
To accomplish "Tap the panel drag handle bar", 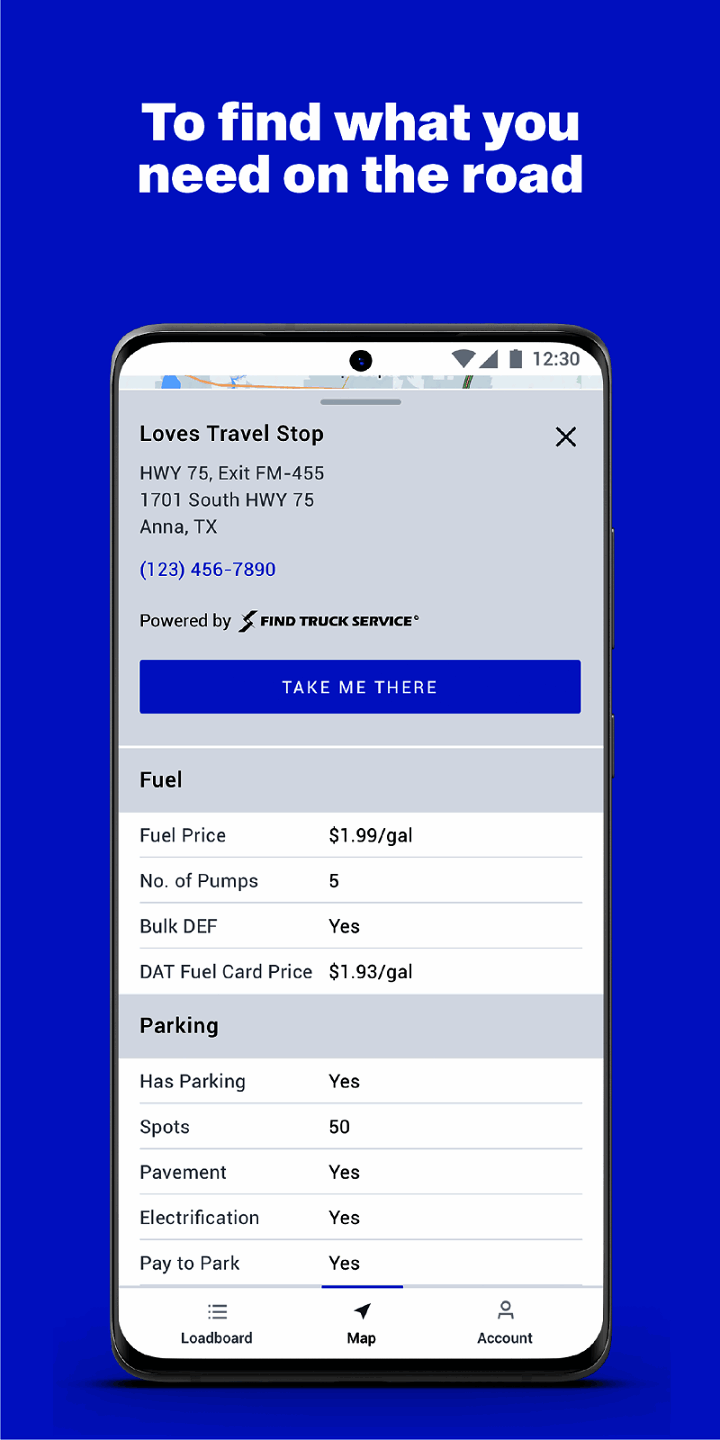I will click(x=360, y=402).
